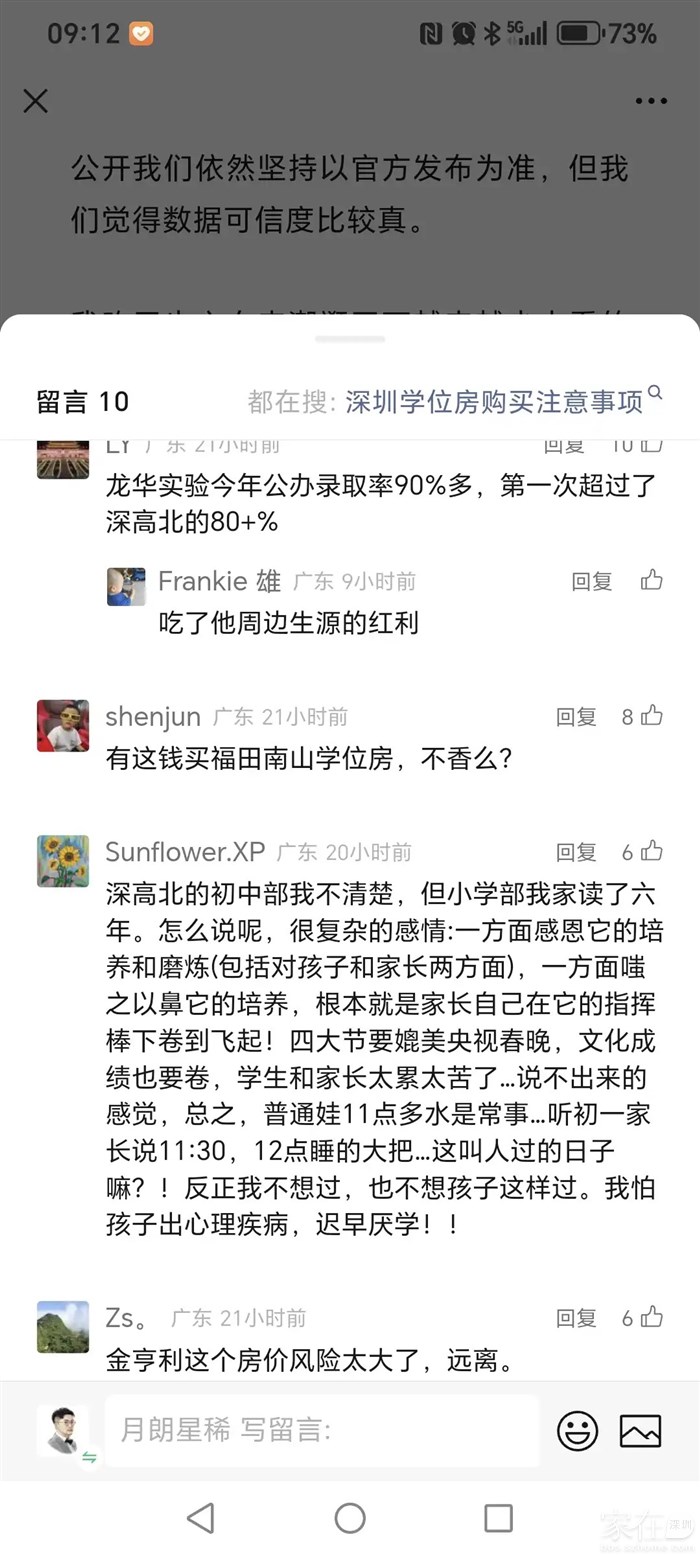Viewport: 700px width, 1555px height.
Task: Attach an image to the comment
Action: tap(641, 1431)
